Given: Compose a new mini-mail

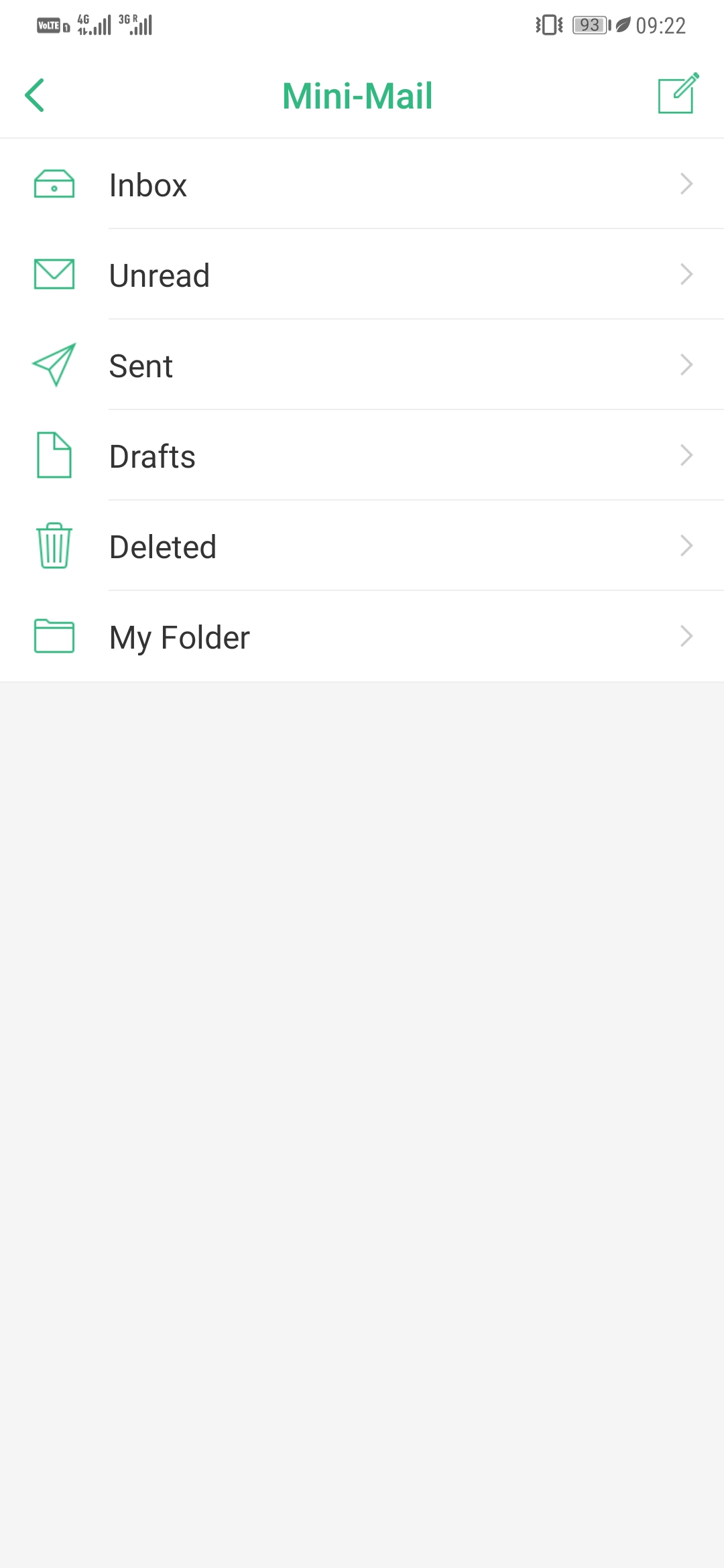Looking at the screenshot, I should (678, 94).
